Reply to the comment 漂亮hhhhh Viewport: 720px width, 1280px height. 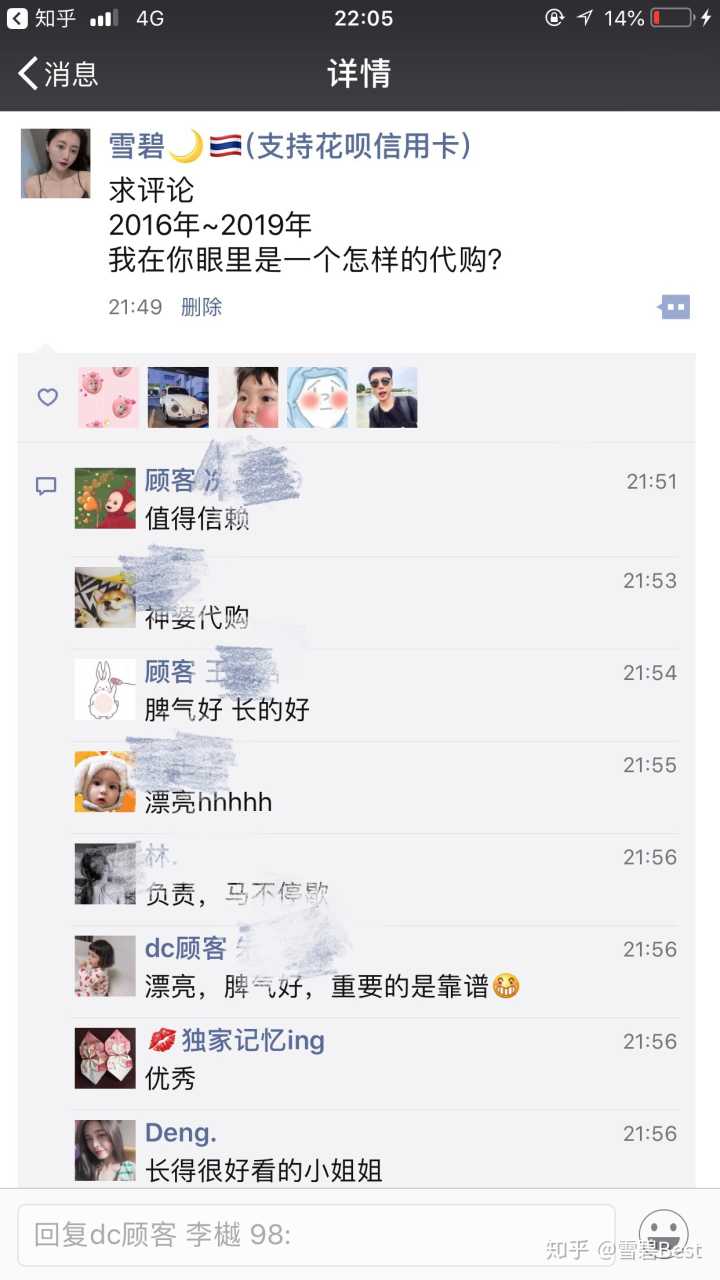tap(208, 802)
